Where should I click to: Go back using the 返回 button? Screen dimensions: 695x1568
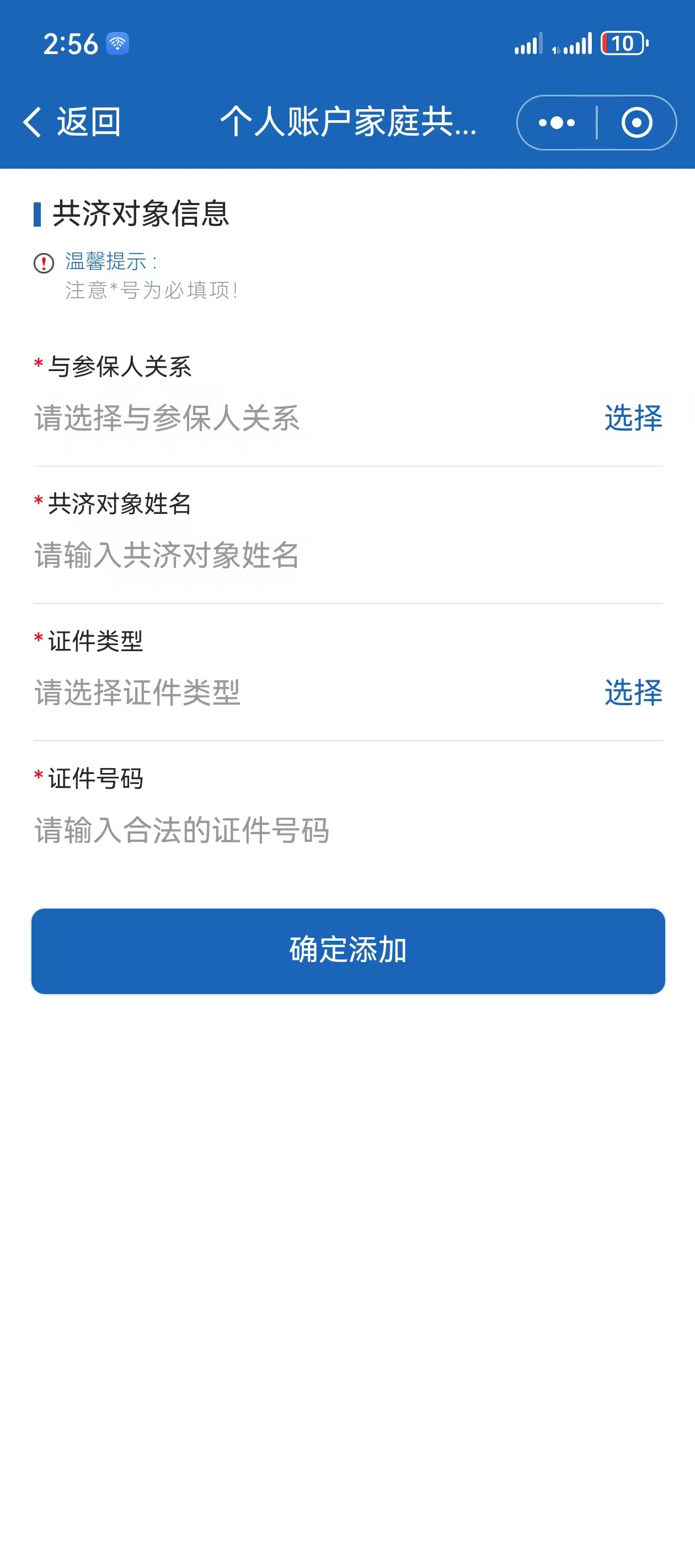click(x=72, y=122)
